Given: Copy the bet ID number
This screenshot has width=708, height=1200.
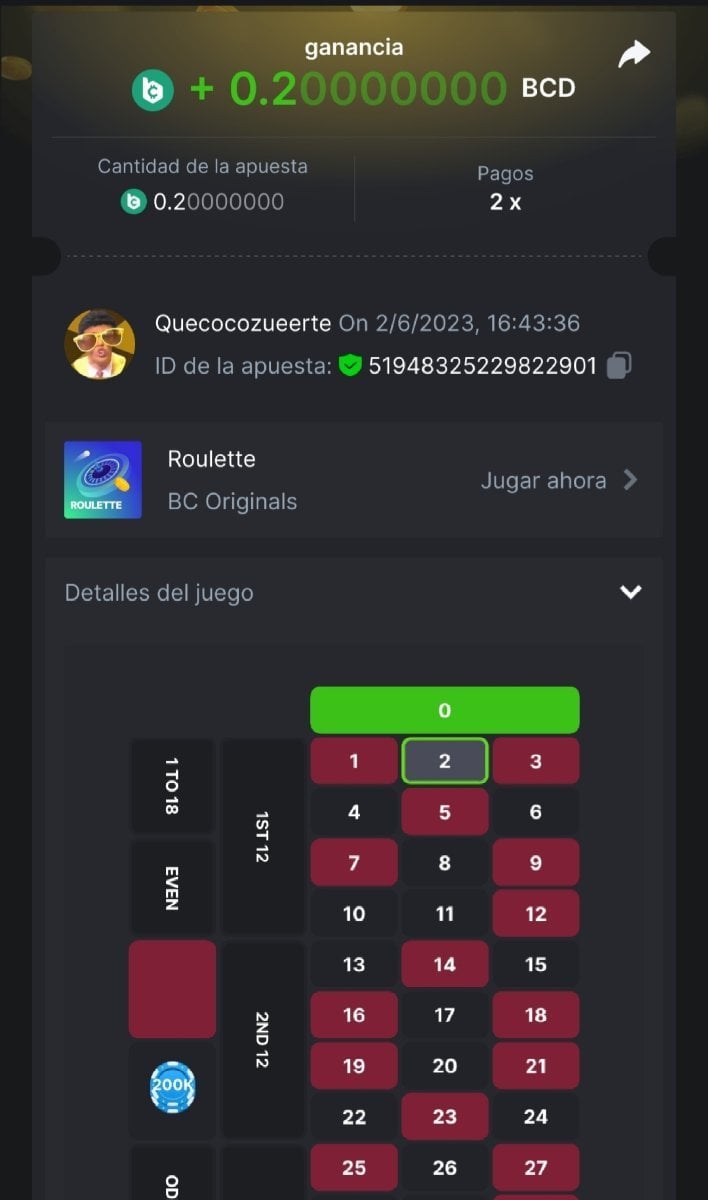Looking at the screenshot, I should (x=619, y=366).
